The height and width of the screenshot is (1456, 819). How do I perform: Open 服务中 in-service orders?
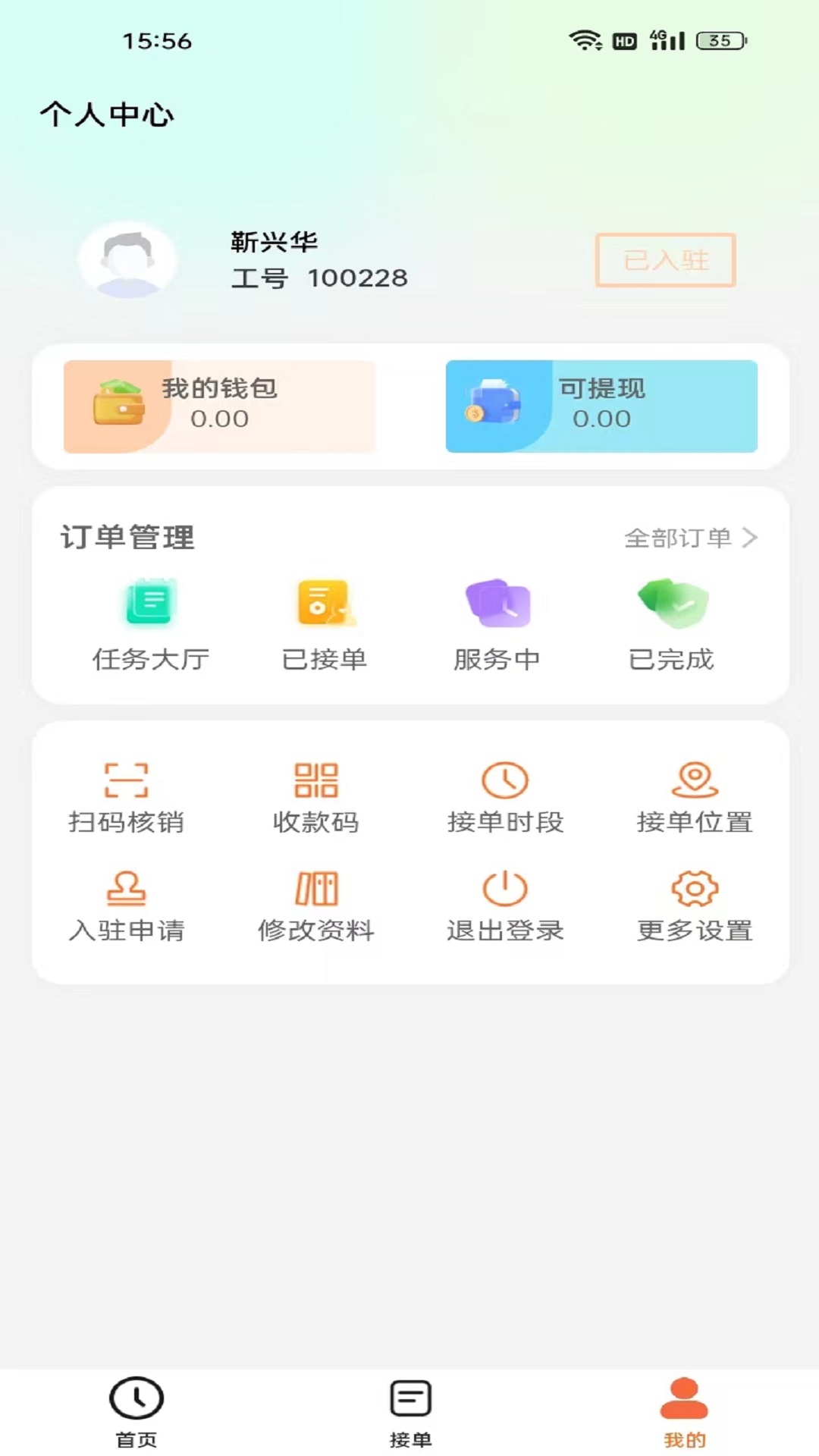(x=497, y=626)
